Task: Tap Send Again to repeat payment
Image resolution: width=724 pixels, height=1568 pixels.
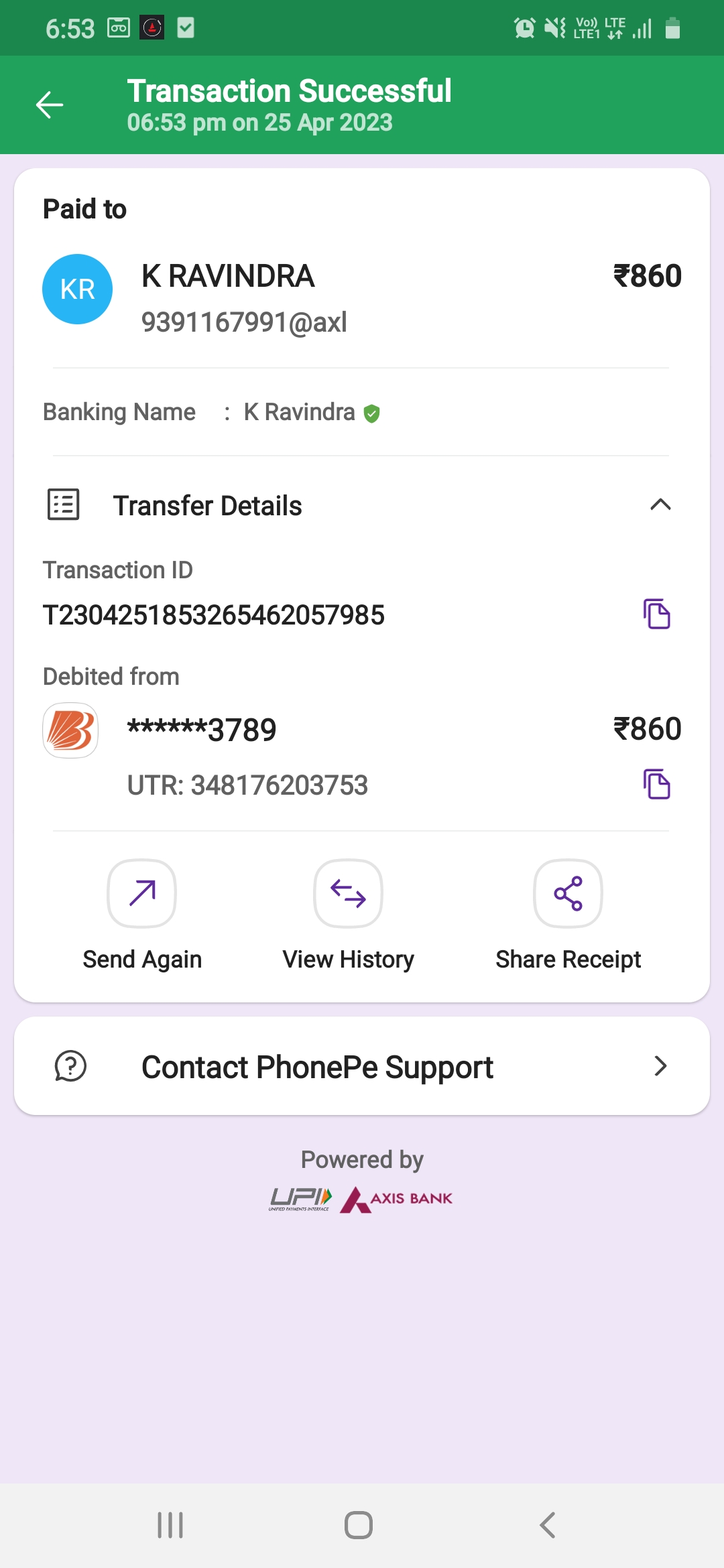Action: pos(142,894)
